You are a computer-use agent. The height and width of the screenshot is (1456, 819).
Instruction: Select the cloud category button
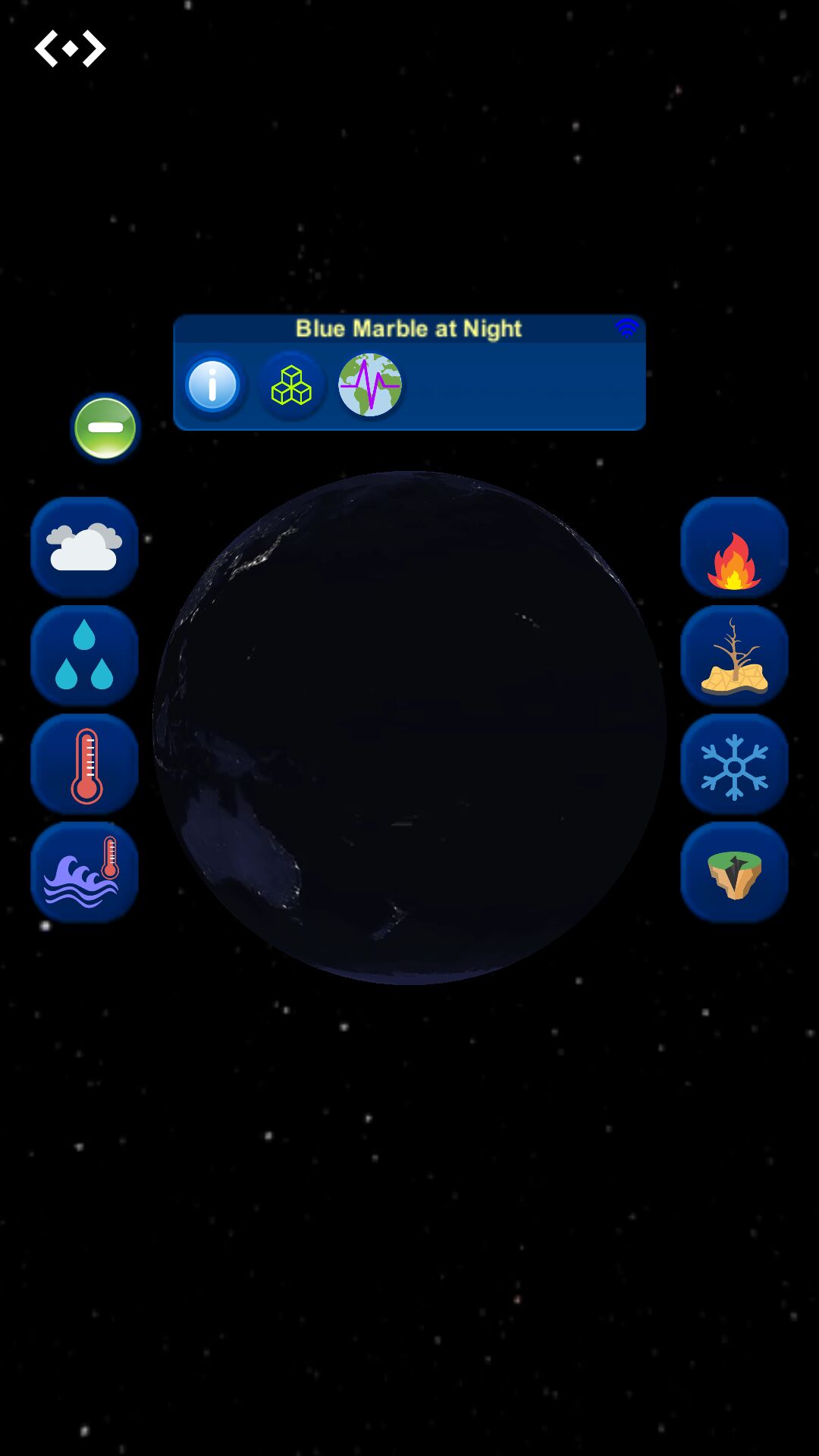[x=84, y=548]
